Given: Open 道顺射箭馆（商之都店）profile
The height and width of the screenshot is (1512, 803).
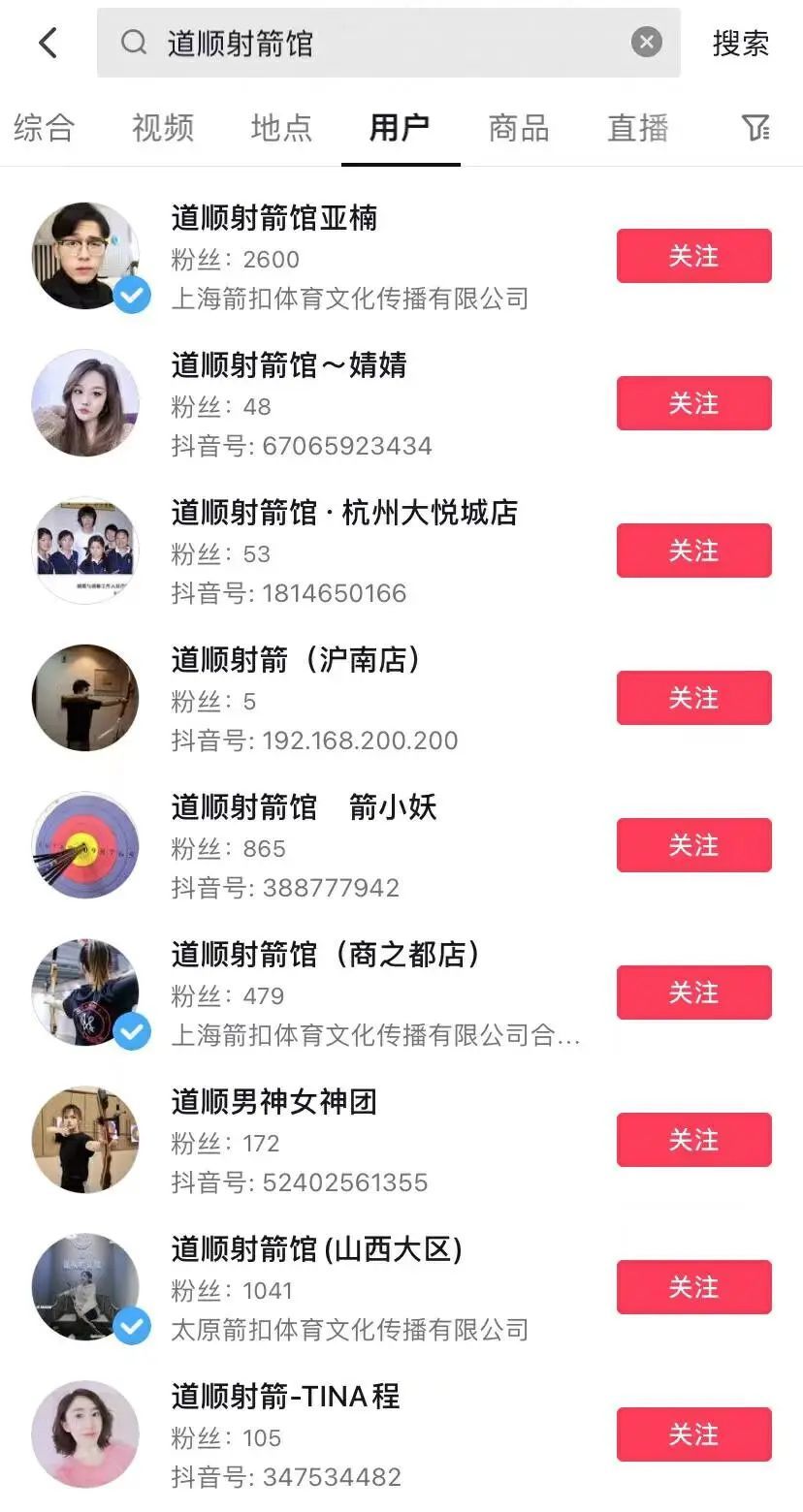Looking at the screenshot, I should (x=328, y=955).
